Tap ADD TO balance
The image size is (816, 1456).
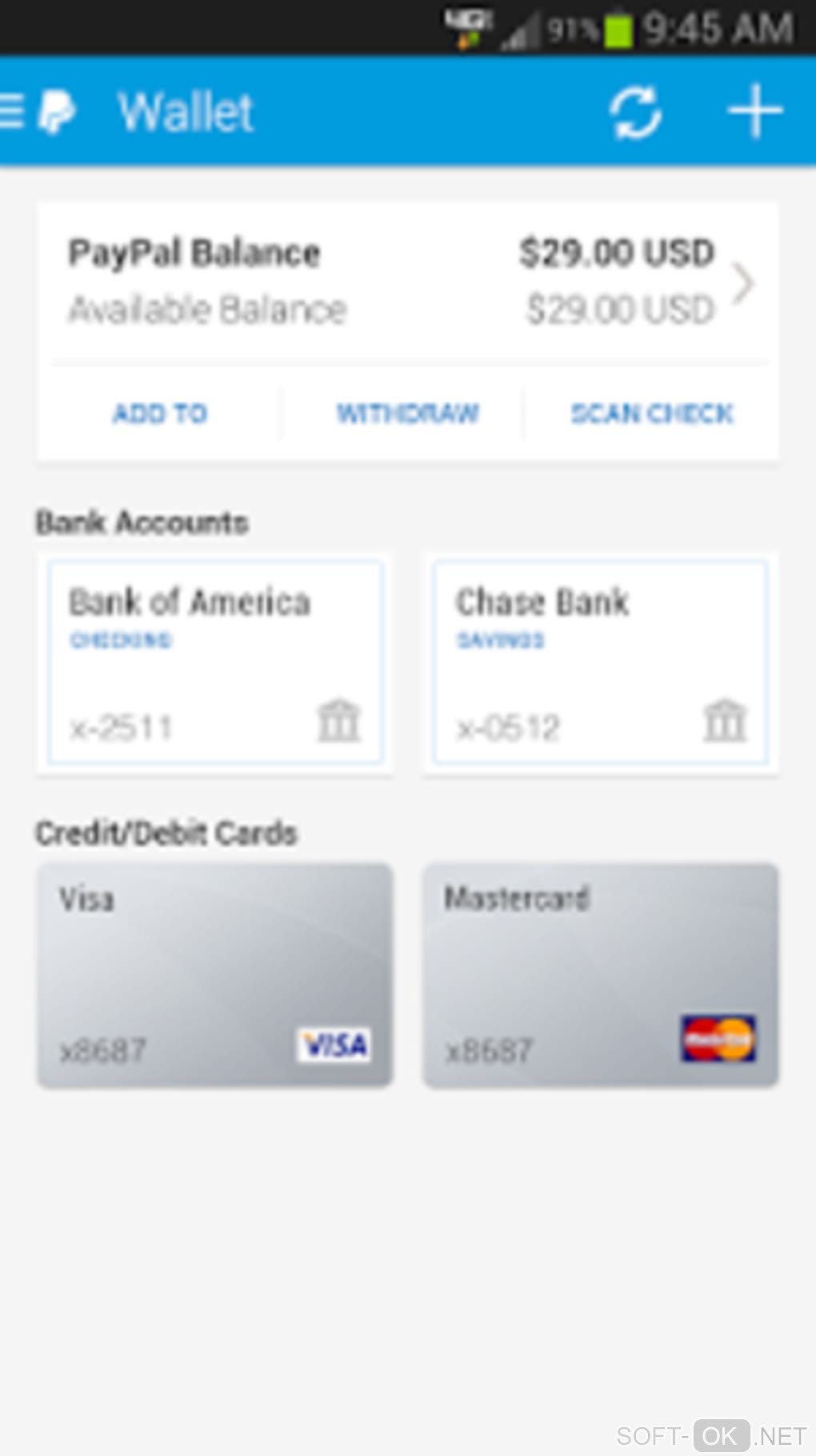coord(160,414)
